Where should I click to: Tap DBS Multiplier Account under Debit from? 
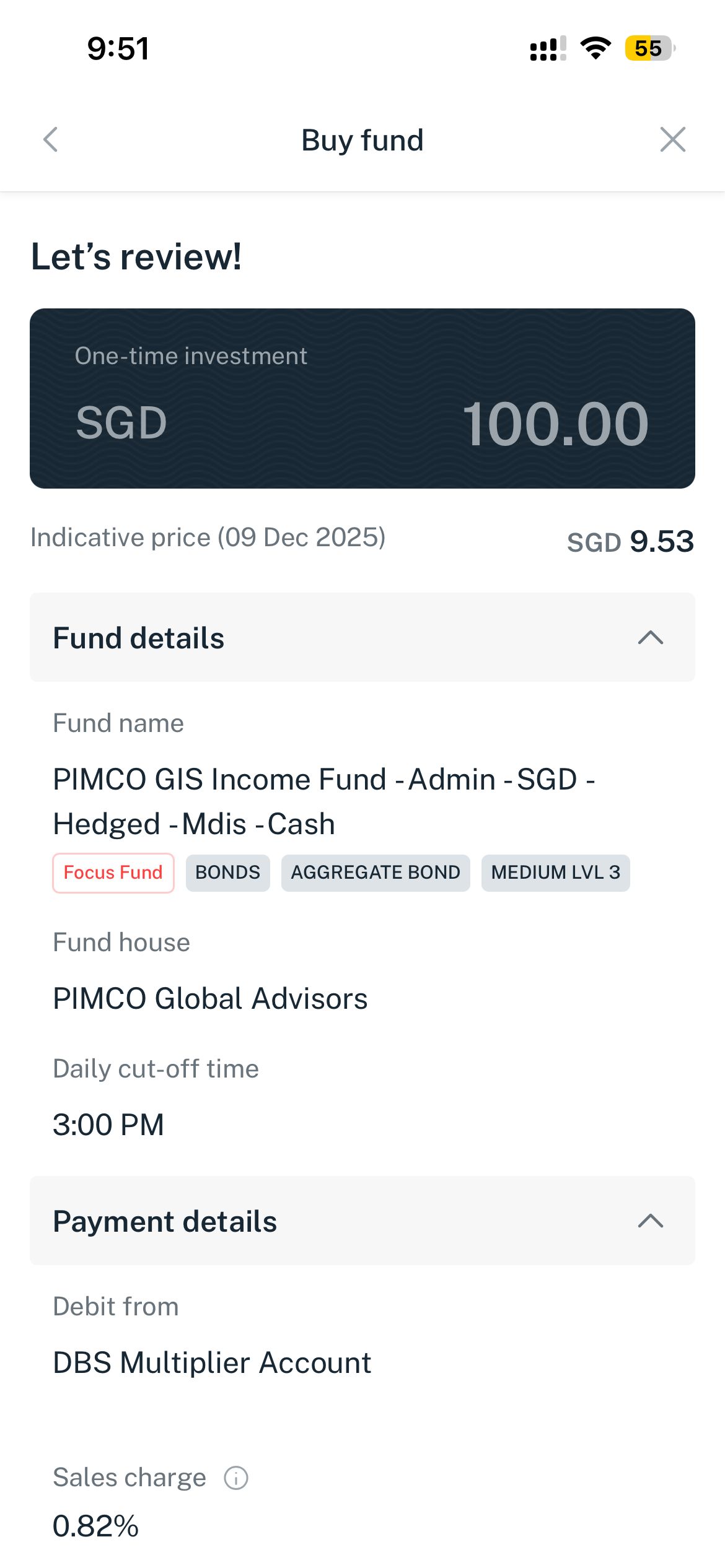pyautogui.click(x=212, y=1362)
